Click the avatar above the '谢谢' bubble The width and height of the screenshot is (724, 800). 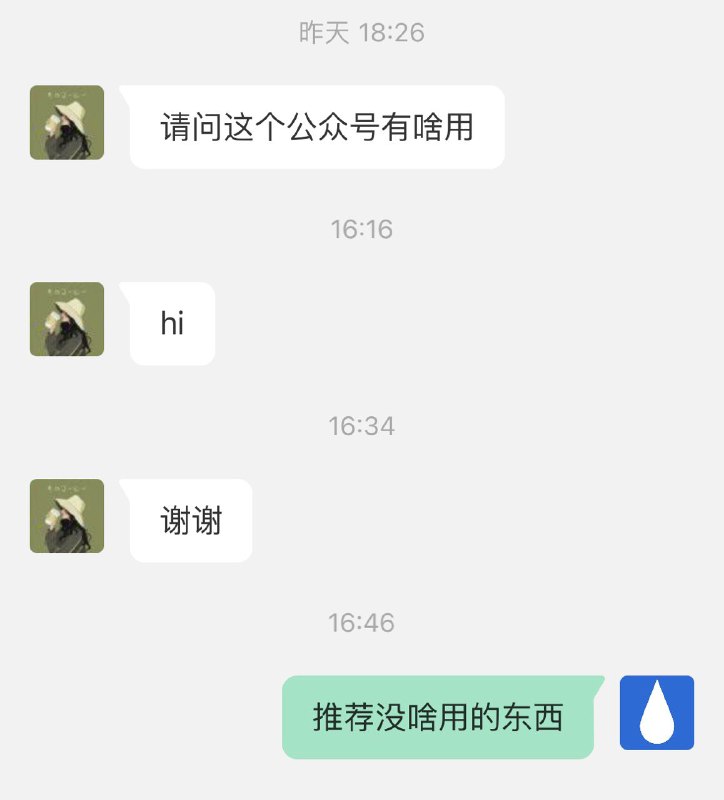click(x=66, y=518)
